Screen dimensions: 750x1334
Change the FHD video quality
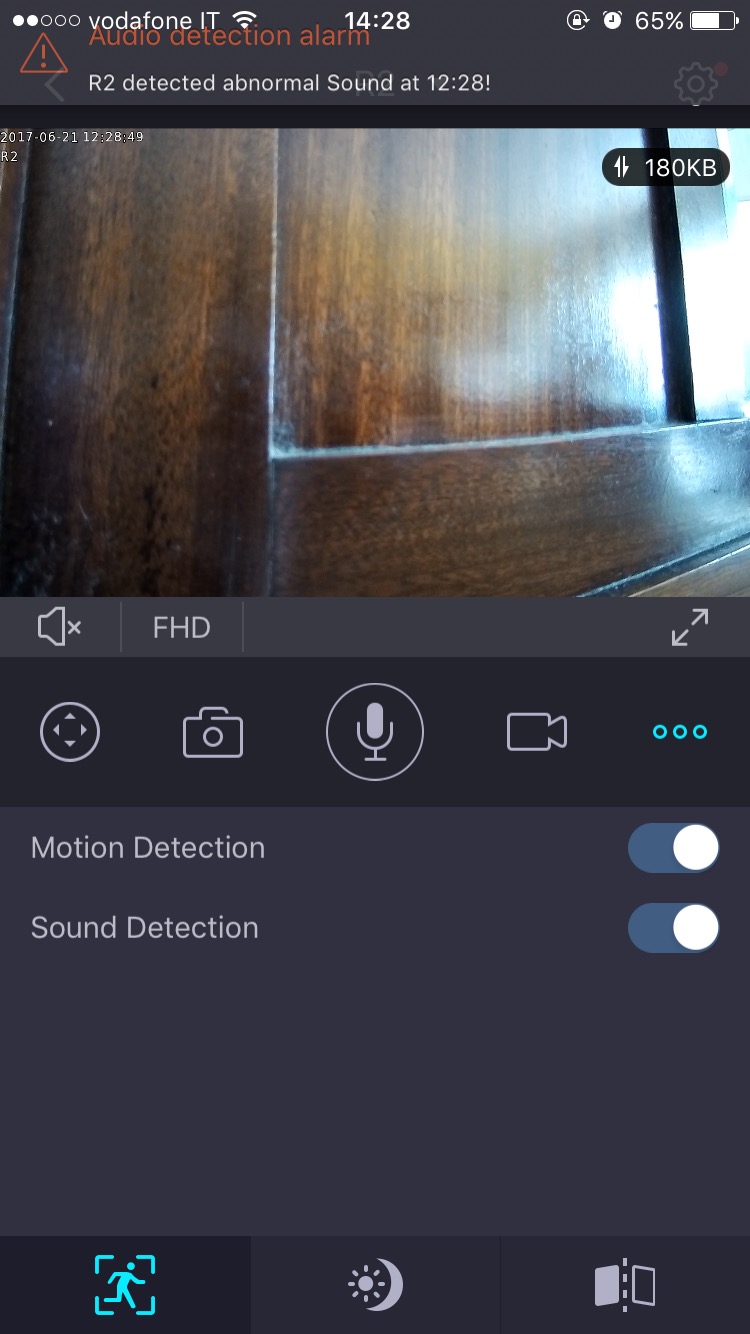pyautogui.click(x=181, y=628)
